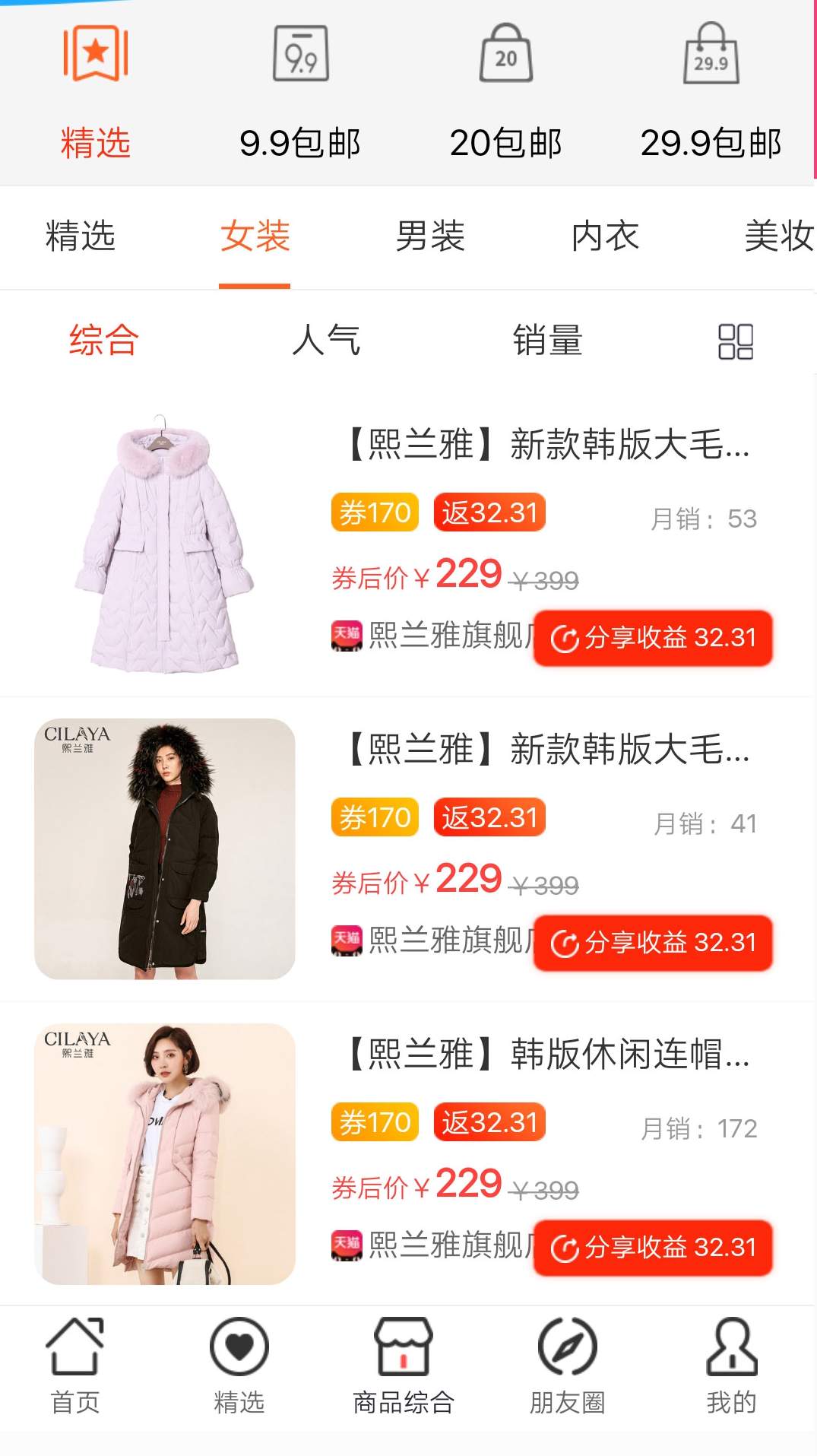Open the 20包邮 section
This screenshot has height=1456, width=817.
click(x=505, y=91)
